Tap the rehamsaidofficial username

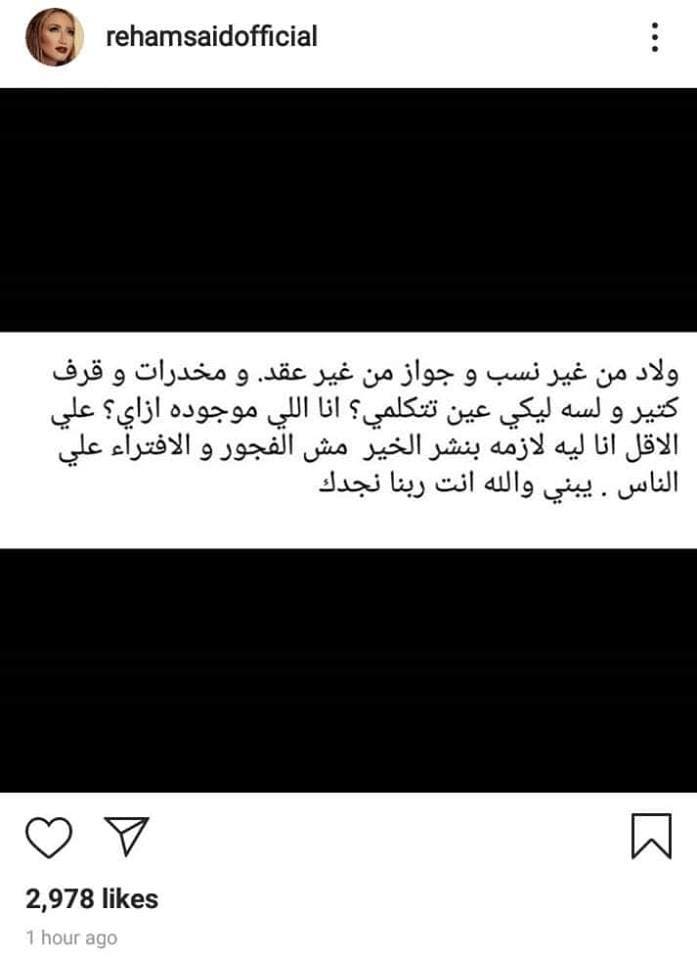pyautogui.click(x=211, y=38)
